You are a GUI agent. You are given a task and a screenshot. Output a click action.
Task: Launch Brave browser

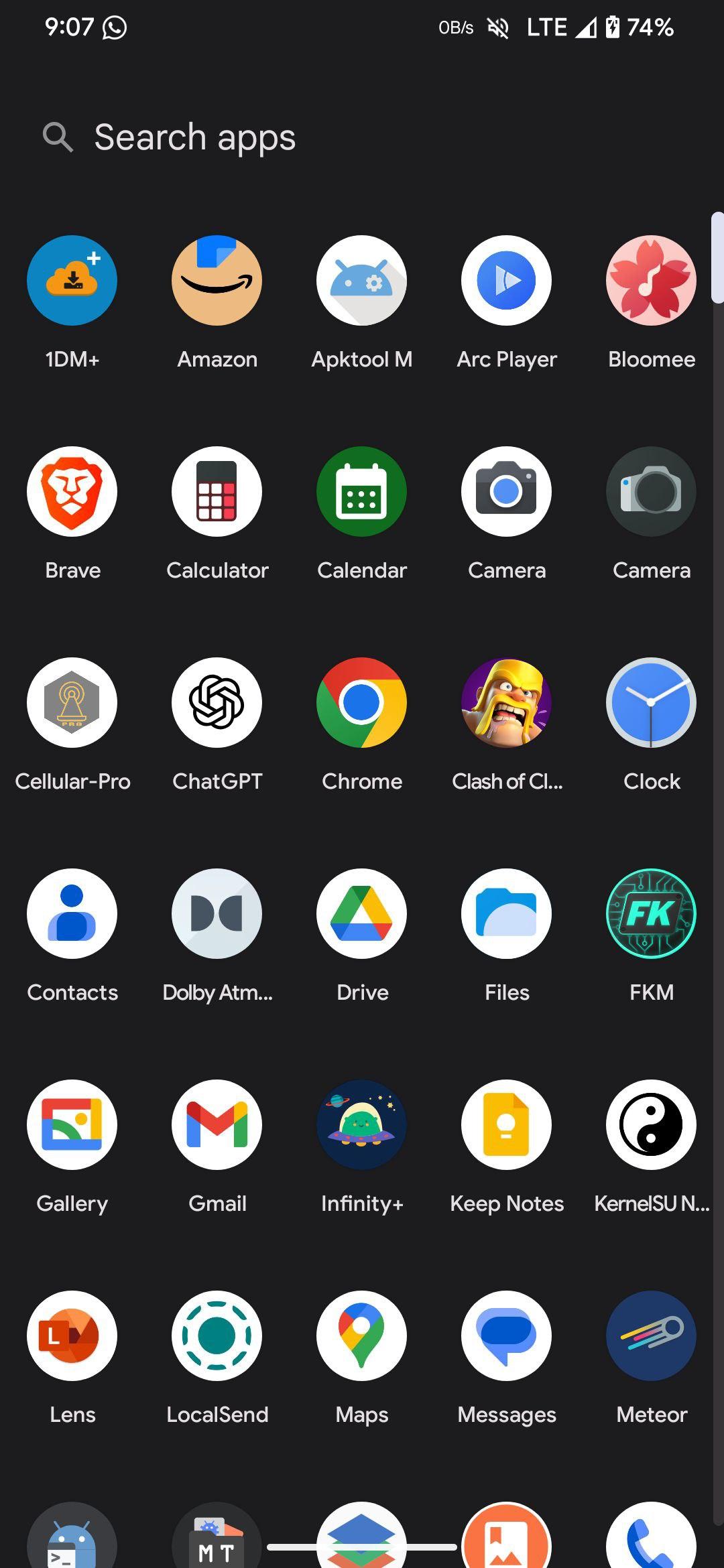click(72, 492)
